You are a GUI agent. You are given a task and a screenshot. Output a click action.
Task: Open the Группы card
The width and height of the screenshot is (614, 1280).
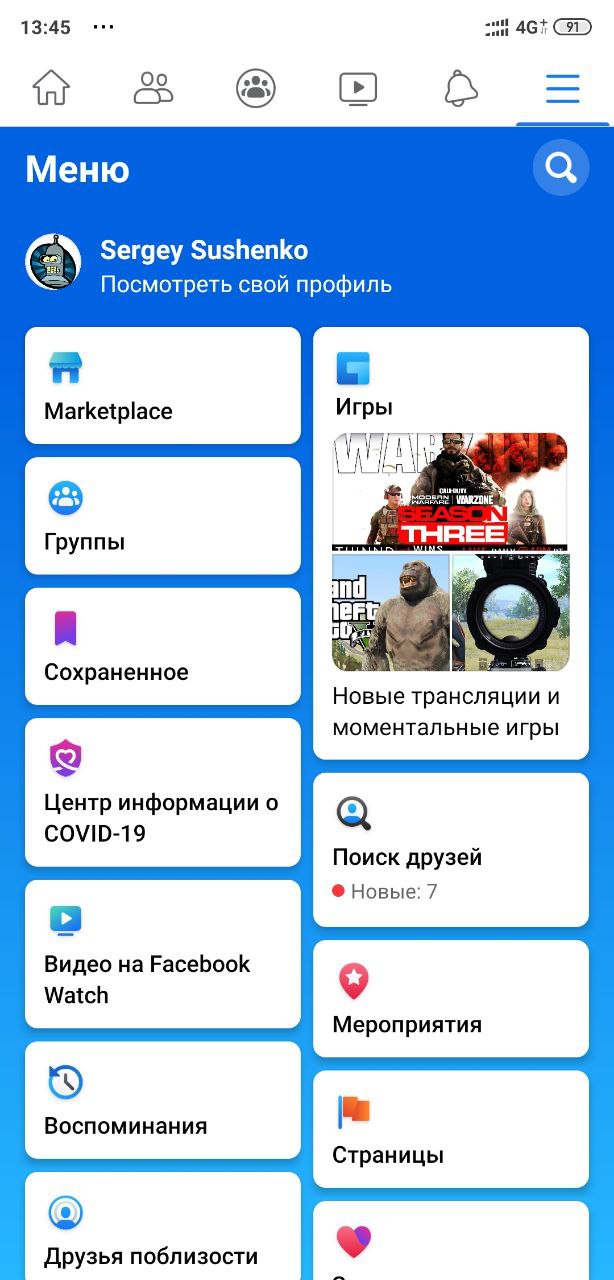[162, 516]
